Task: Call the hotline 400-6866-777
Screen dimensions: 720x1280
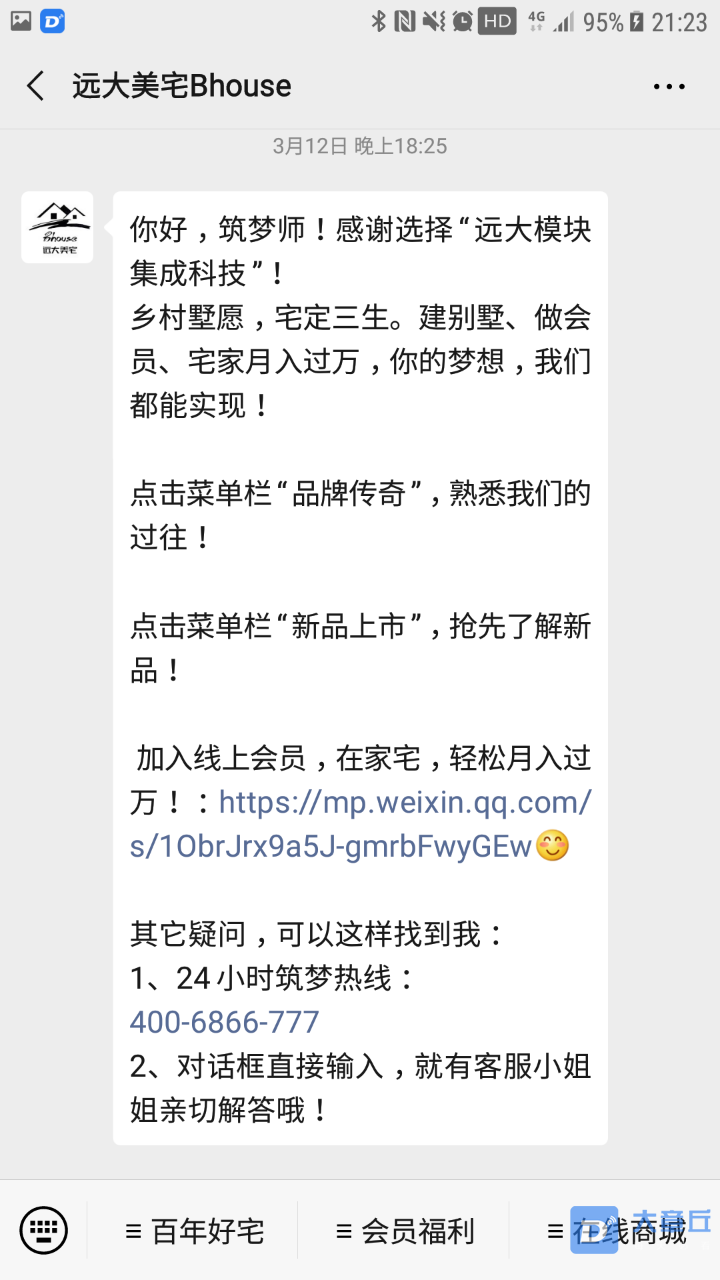Action: (x=224, y=1022)
